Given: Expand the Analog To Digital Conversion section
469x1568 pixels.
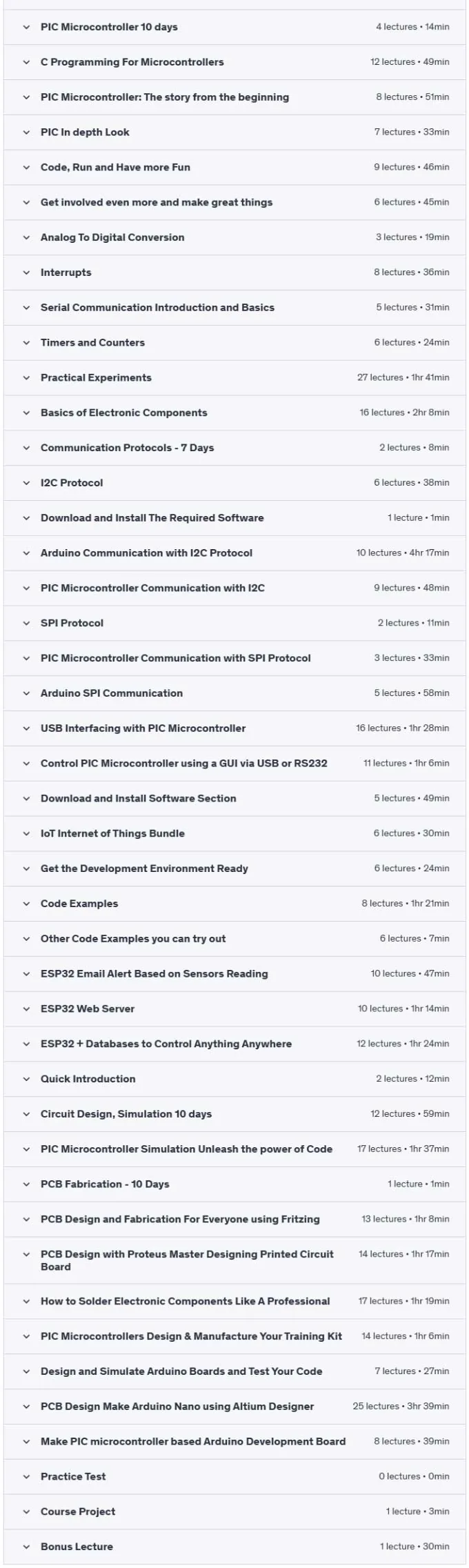Looking at the screenshot, I should pos(234,237).
